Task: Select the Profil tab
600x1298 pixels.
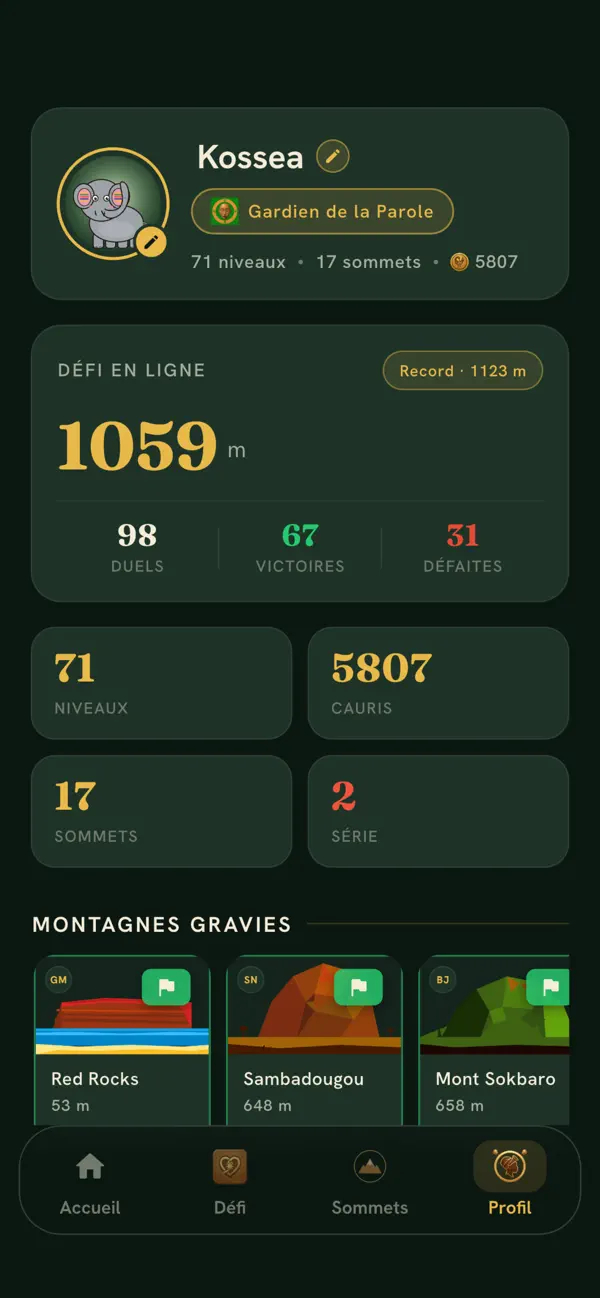Action: pos(510,1182)
